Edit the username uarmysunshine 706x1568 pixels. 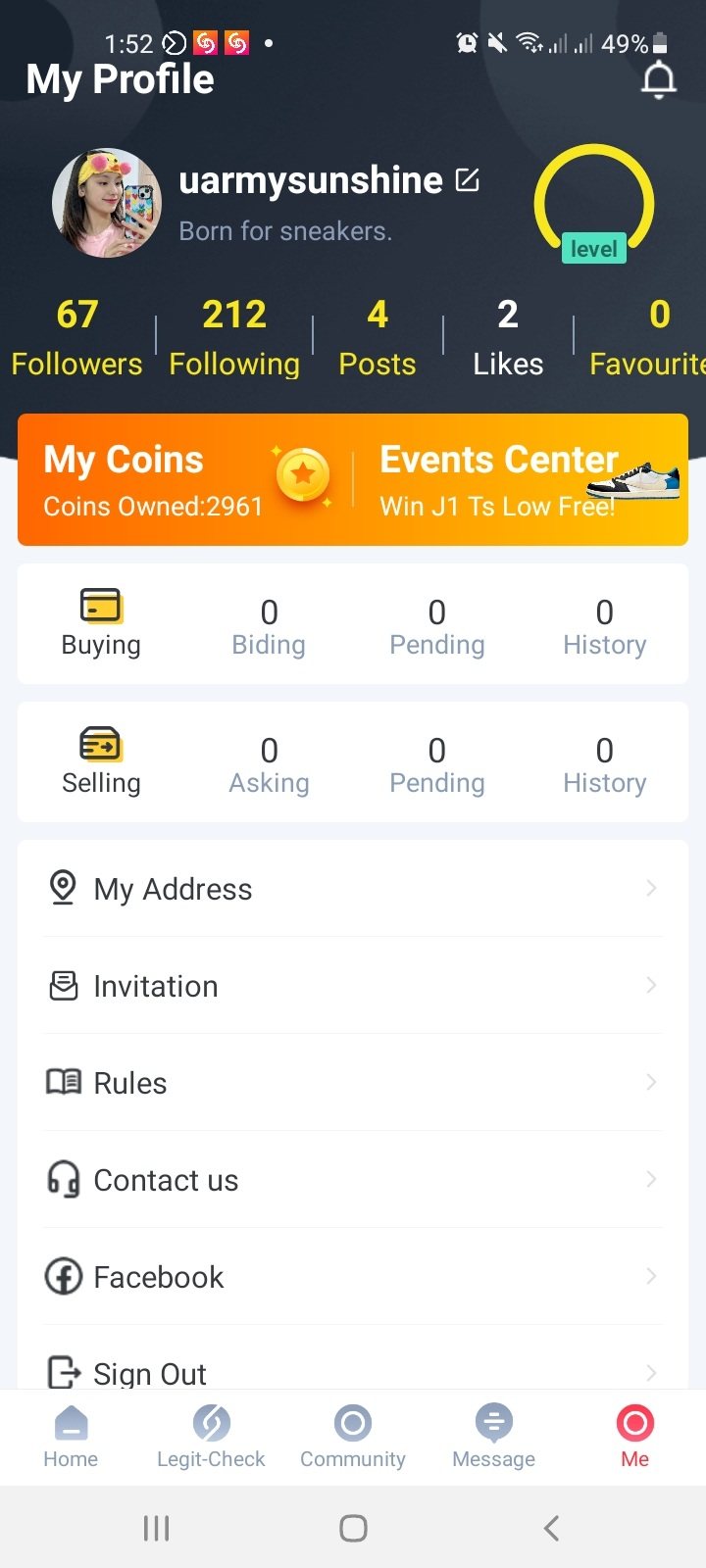[x=468, y=180]
